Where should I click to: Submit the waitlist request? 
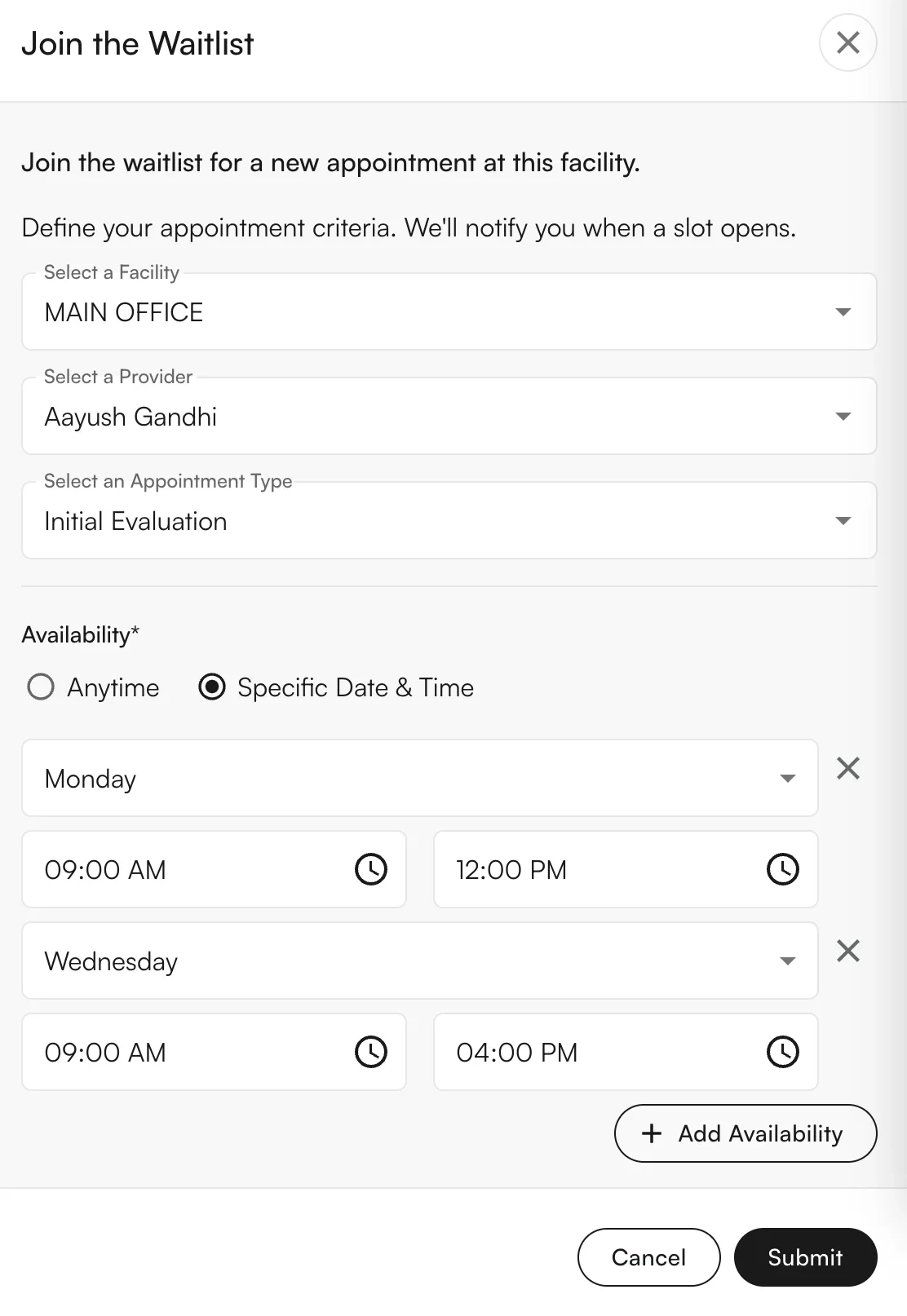(x=805, y=1256)
